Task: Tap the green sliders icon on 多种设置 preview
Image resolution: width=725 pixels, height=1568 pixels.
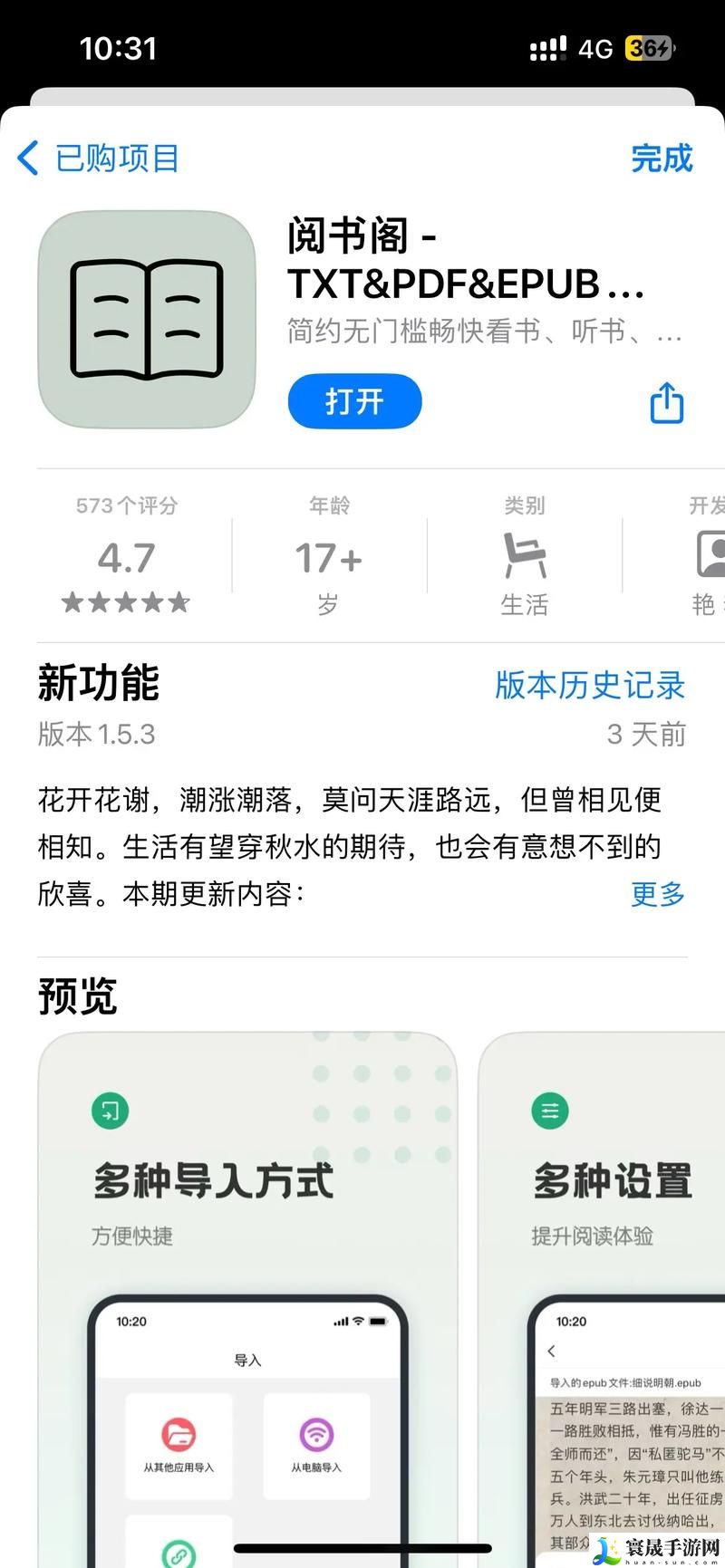Action: [x=549, y=1109]
